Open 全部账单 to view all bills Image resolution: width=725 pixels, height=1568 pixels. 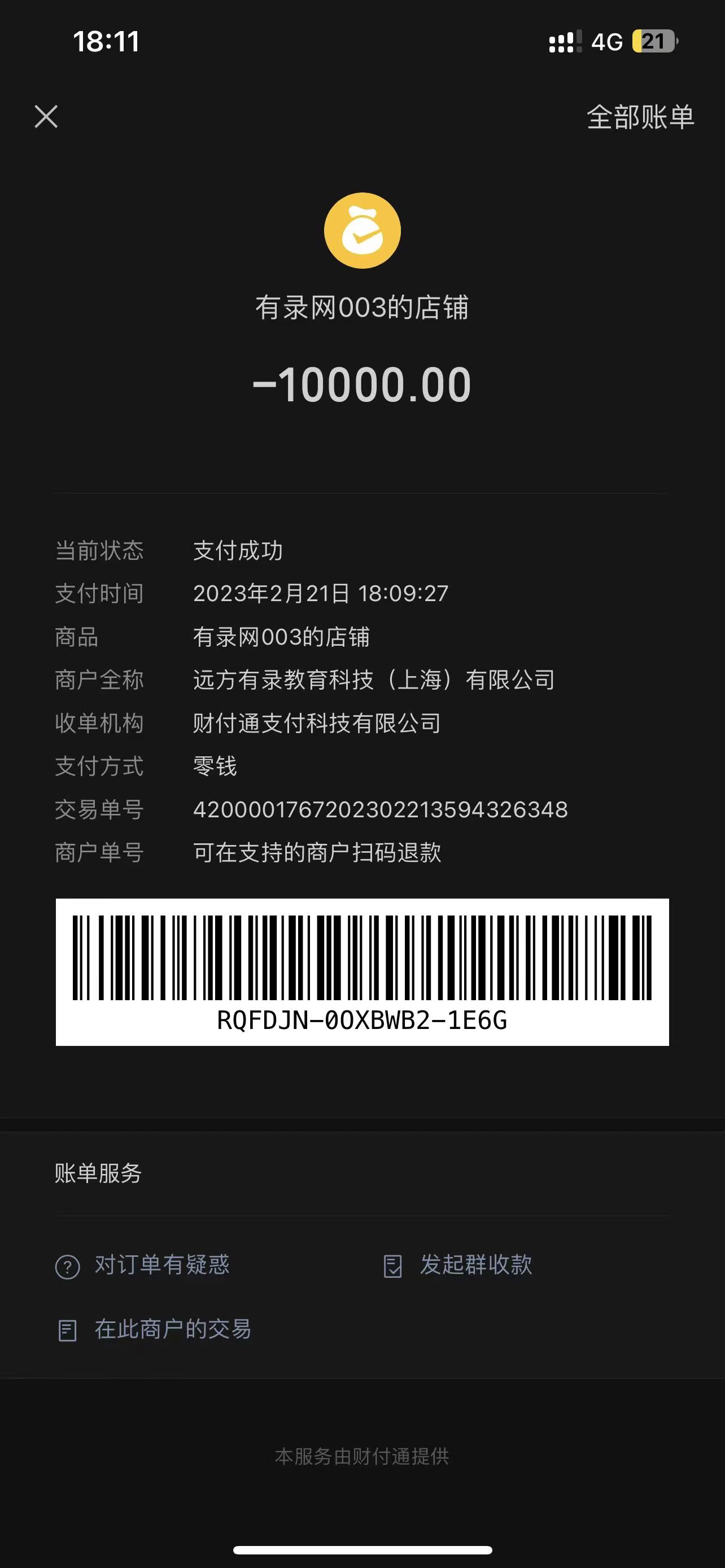click(x=640, y=117)
